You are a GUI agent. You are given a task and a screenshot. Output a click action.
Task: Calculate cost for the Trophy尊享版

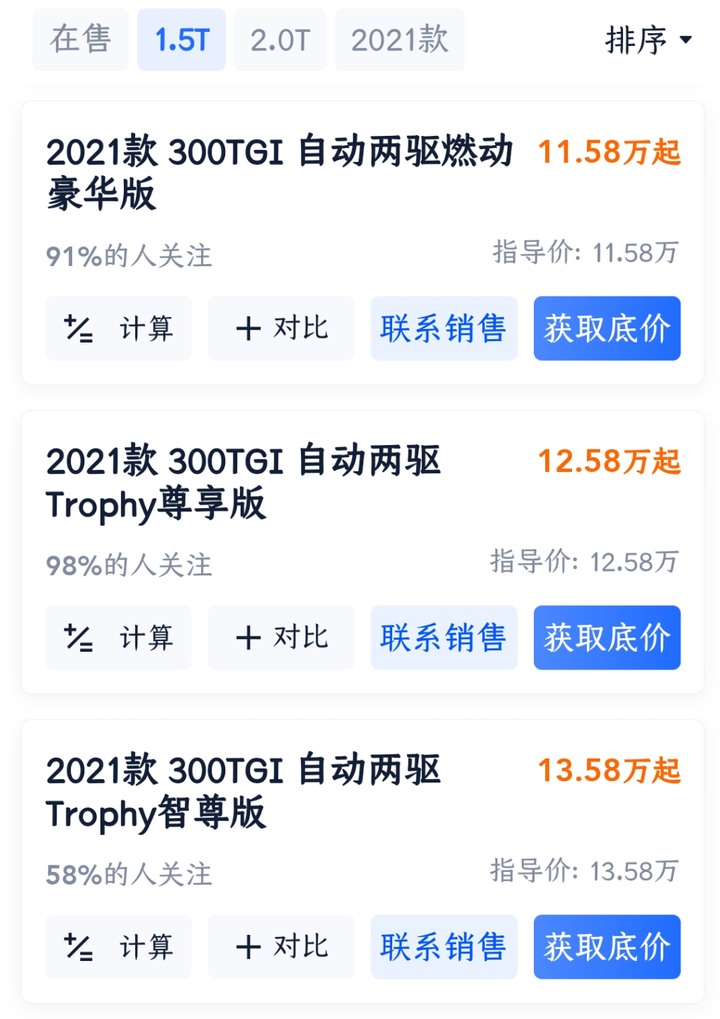pyautogui.click(x=118, y=637)
